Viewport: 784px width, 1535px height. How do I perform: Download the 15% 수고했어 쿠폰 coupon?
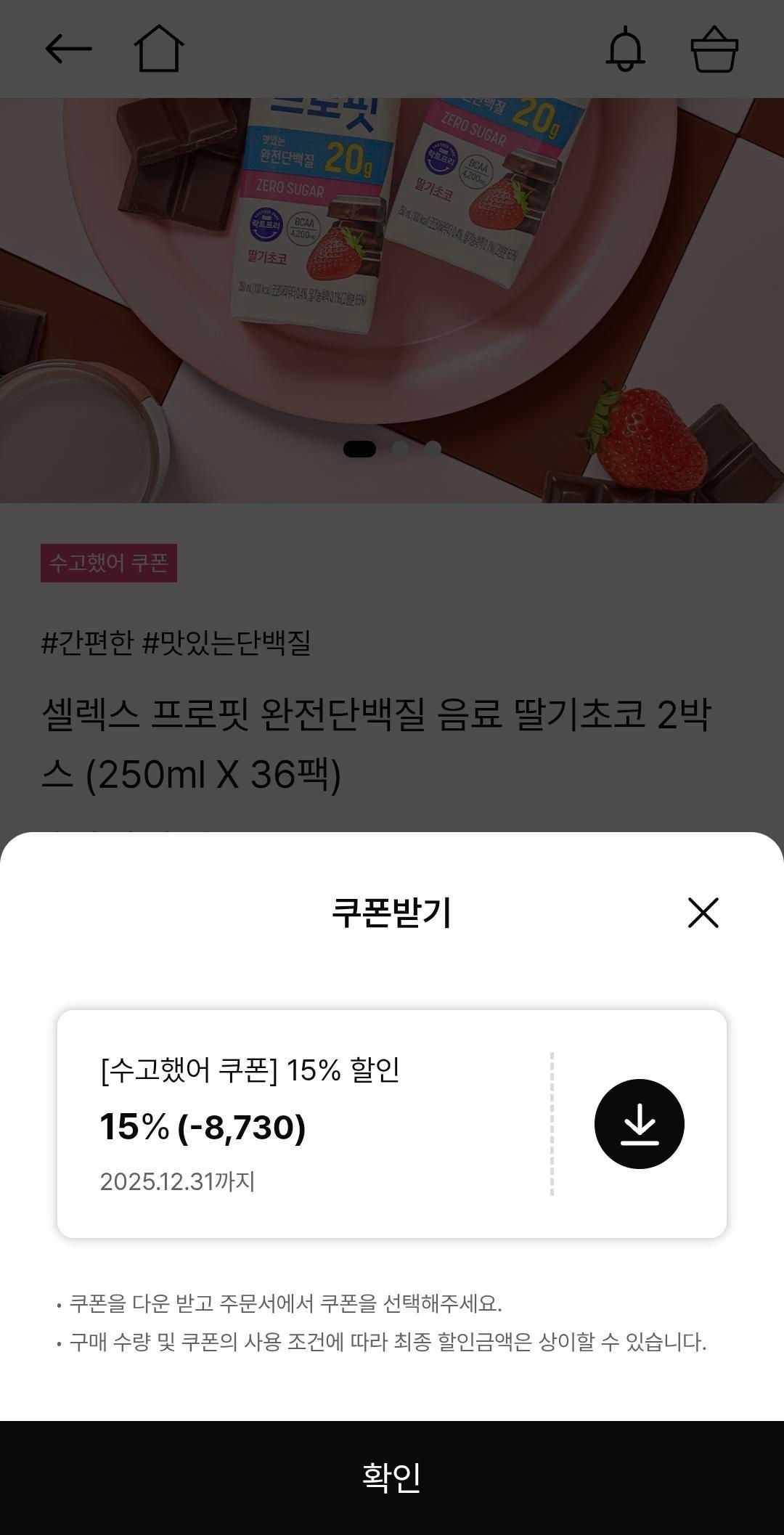(639, 1123)
